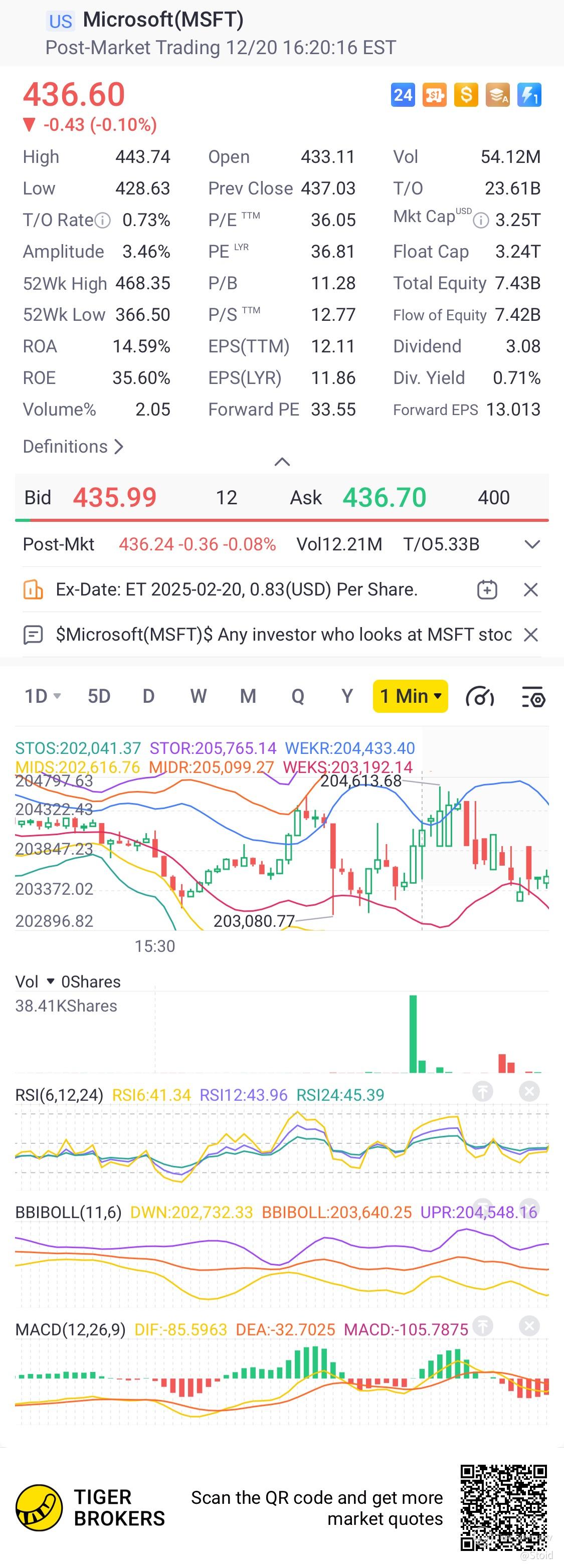Viewport: 564px width, 1568px height.
Task: Open the $Microsoft(MSFT)$ investor post
Action: click(283, 635)
